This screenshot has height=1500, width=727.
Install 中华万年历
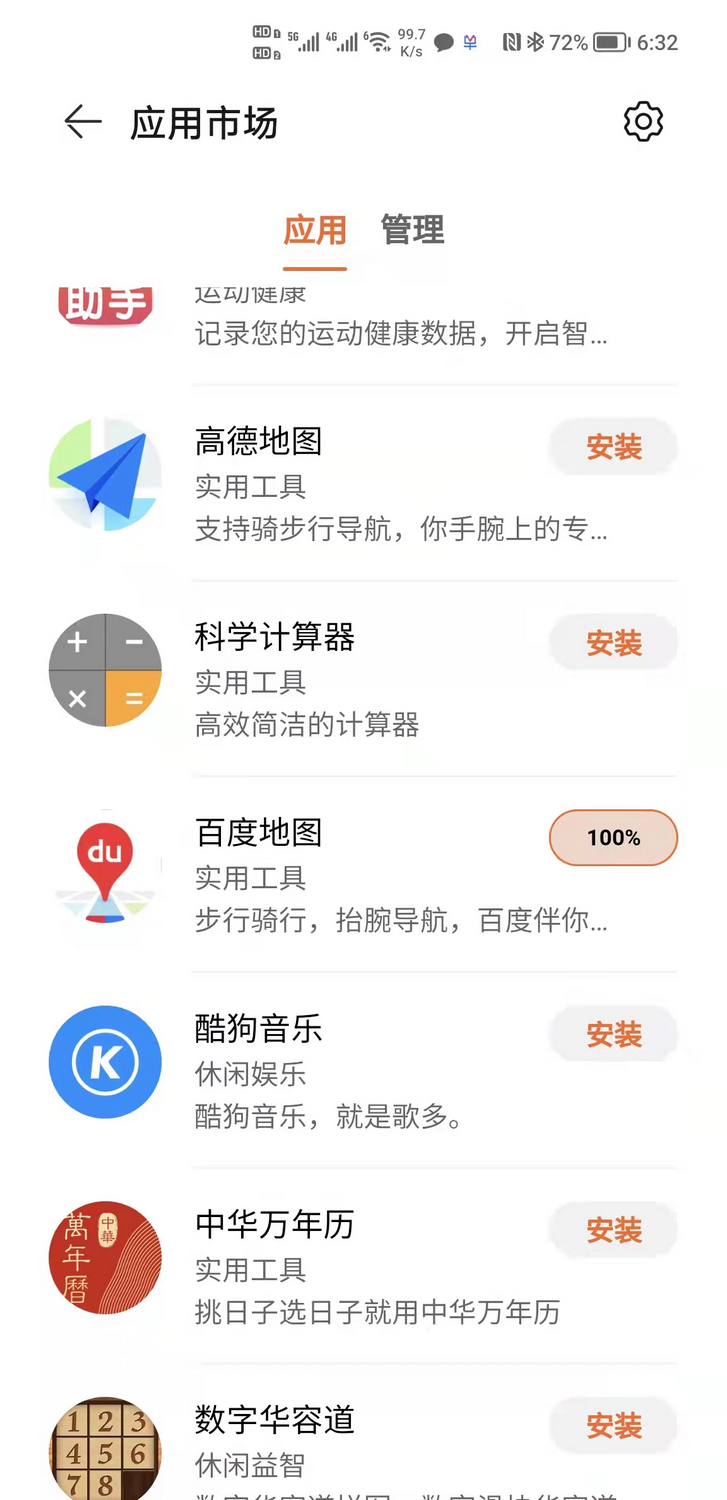click(x=613, y=1230)
